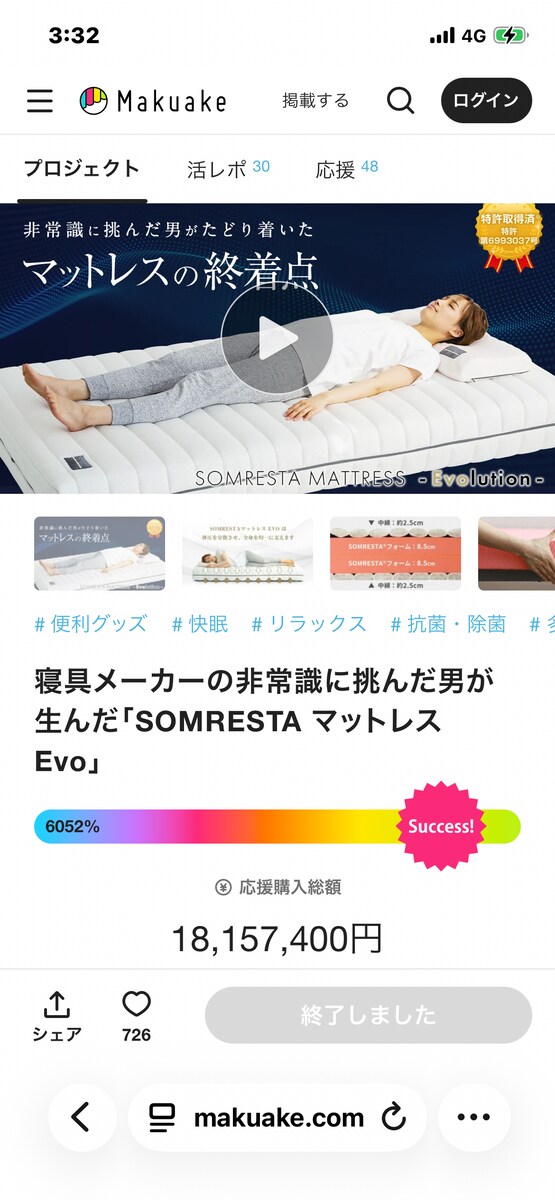Open the search magnifier
Image resolution: width=555 pixels, height=1200 pixels.
(x=400, y=101)
